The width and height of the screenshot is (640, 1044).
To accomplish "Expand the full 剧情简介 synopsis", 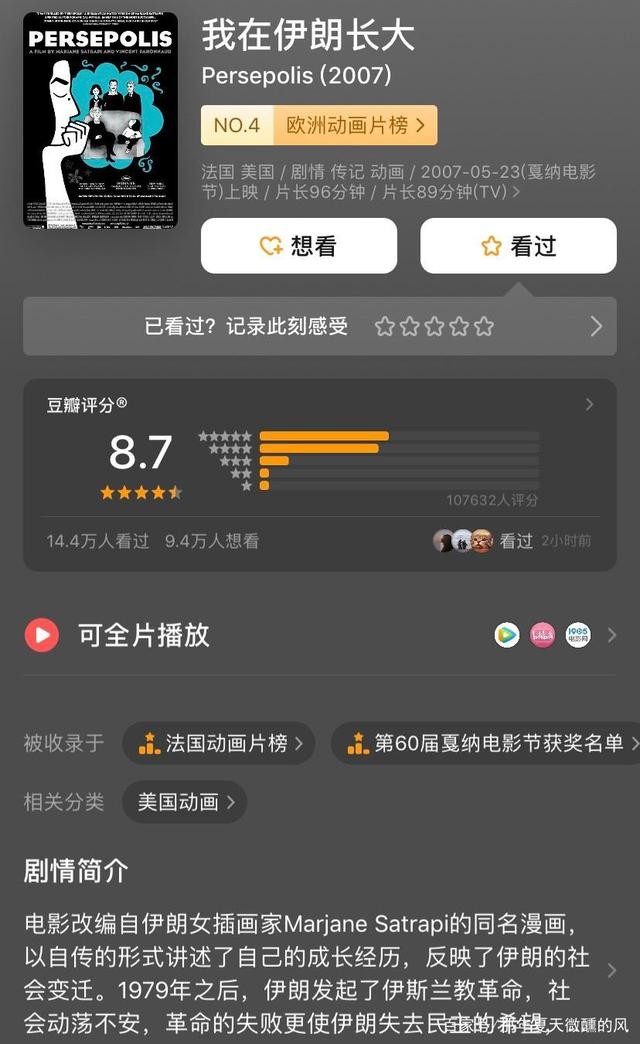I will coord(611,971).
